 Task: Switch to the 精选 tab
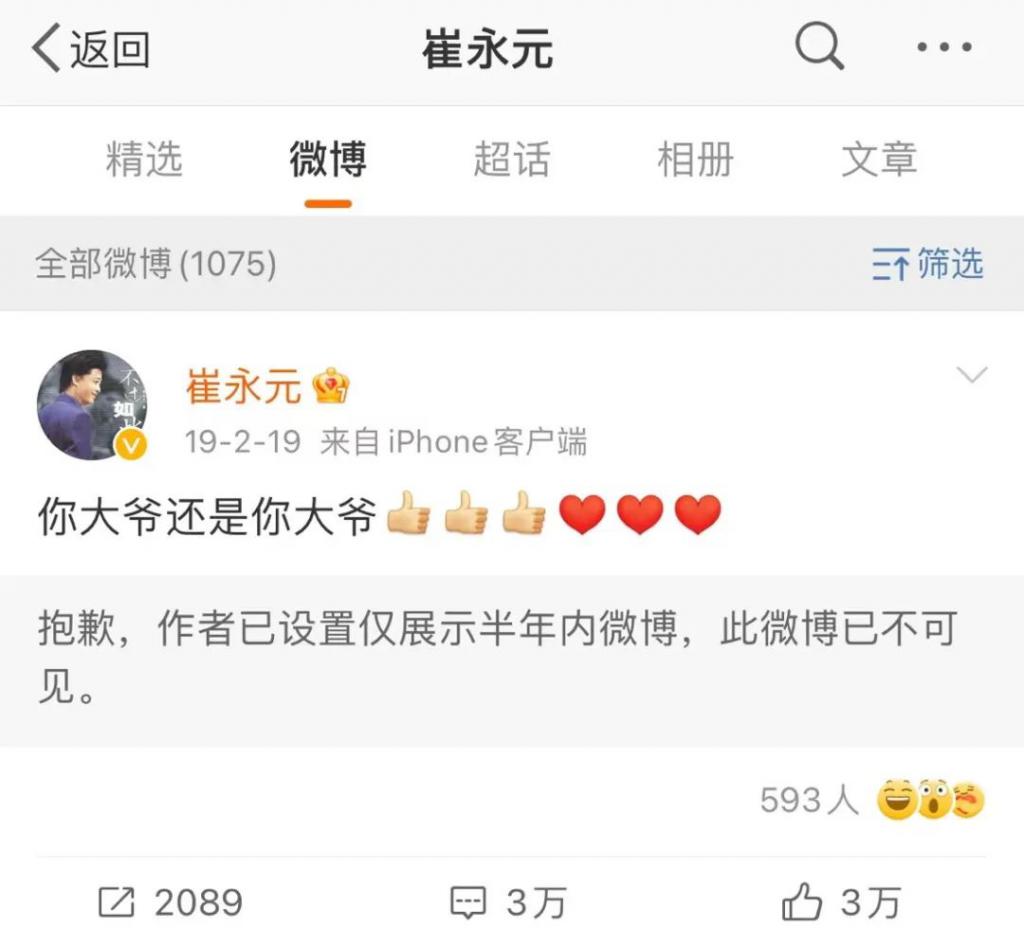(x=144, y=160)
